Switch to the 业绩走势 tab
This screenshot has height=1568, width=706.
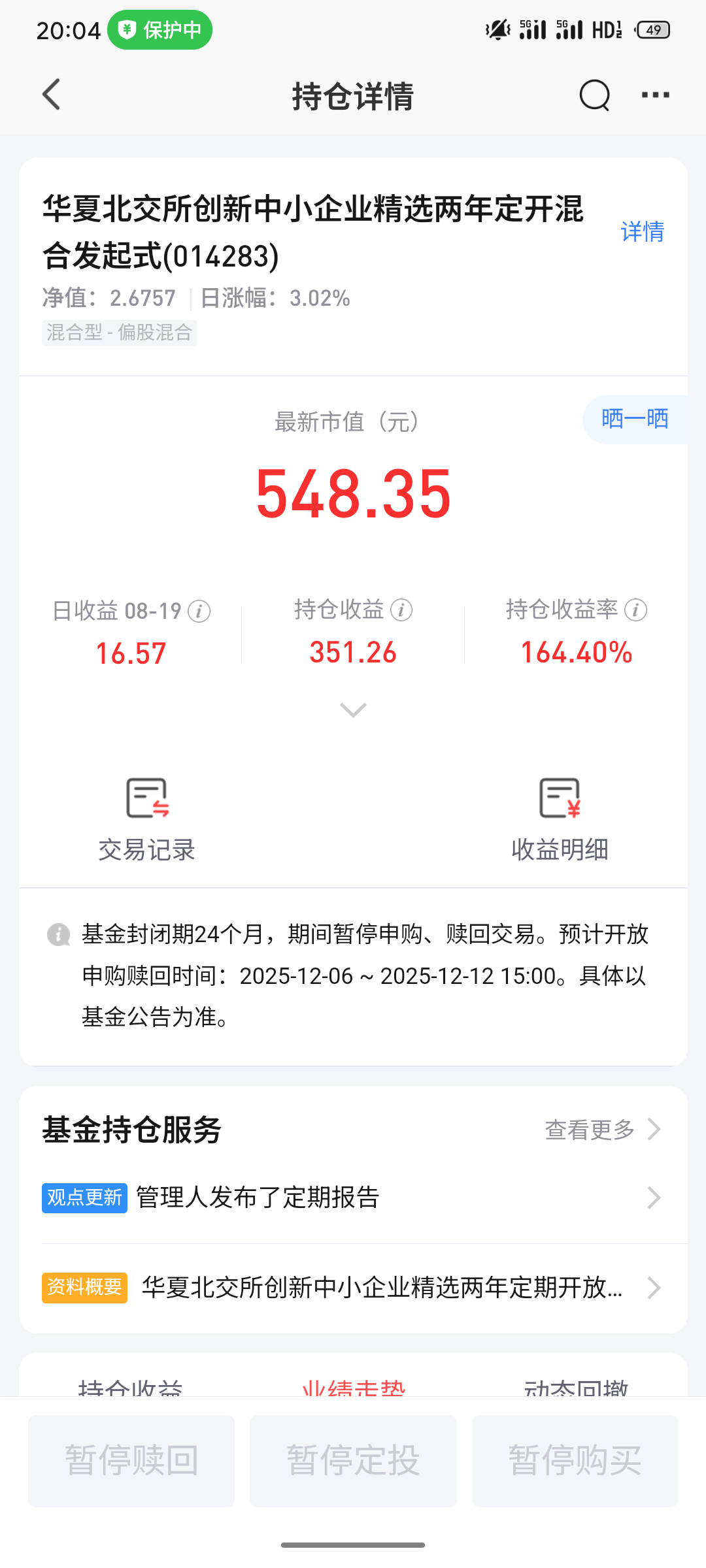pos(354,1387)
